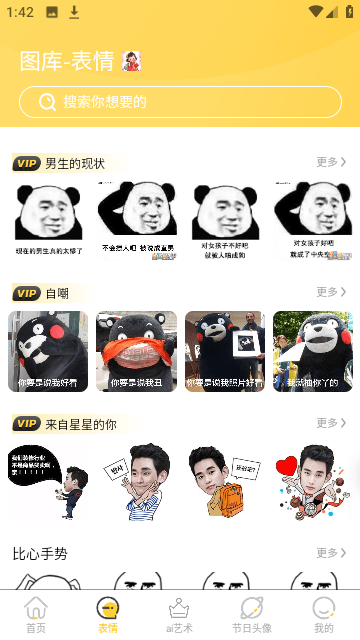Open the orange backpack cartoon sticker
Image resolution: width=360 pixels, height=640 pixels.
(225, 482)
